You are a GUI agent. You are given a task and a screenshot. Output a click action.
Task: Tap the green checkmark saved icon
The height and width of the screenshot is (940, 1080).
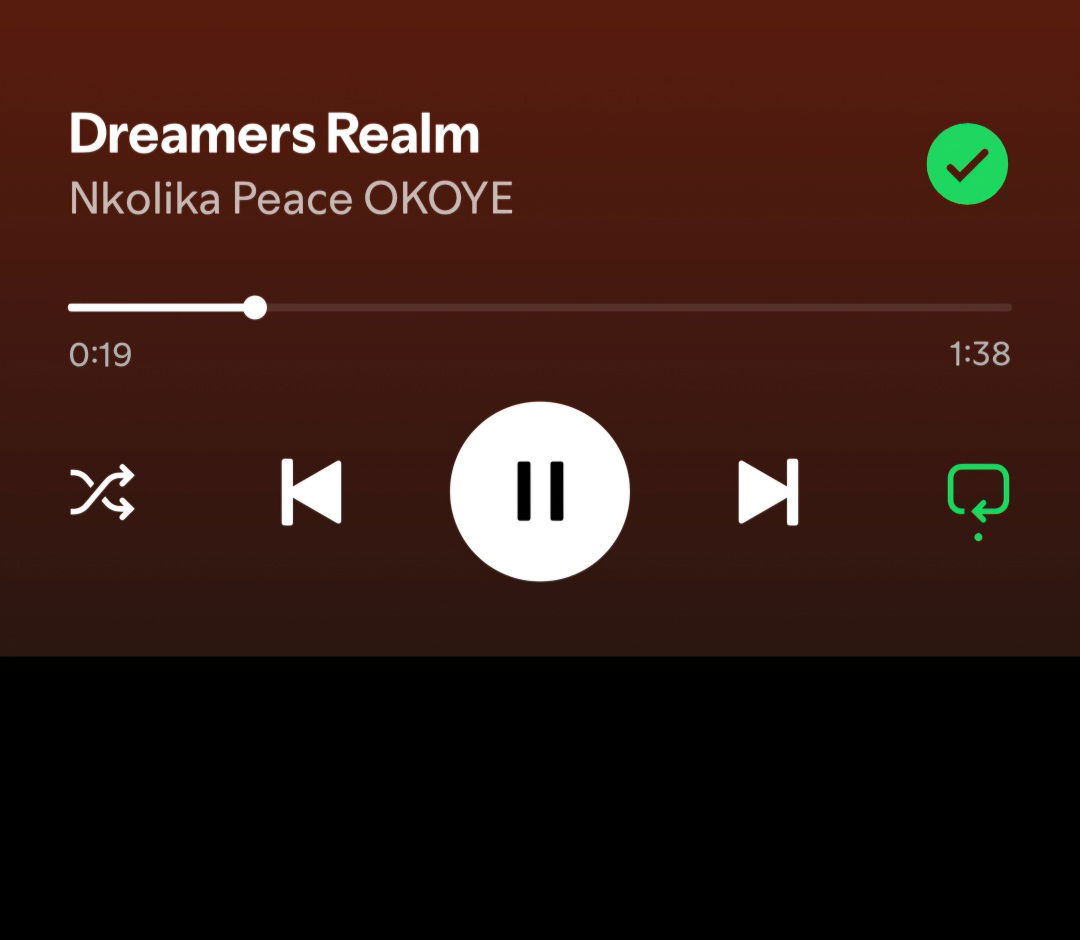pyautogui.click(x=967, y=165)
